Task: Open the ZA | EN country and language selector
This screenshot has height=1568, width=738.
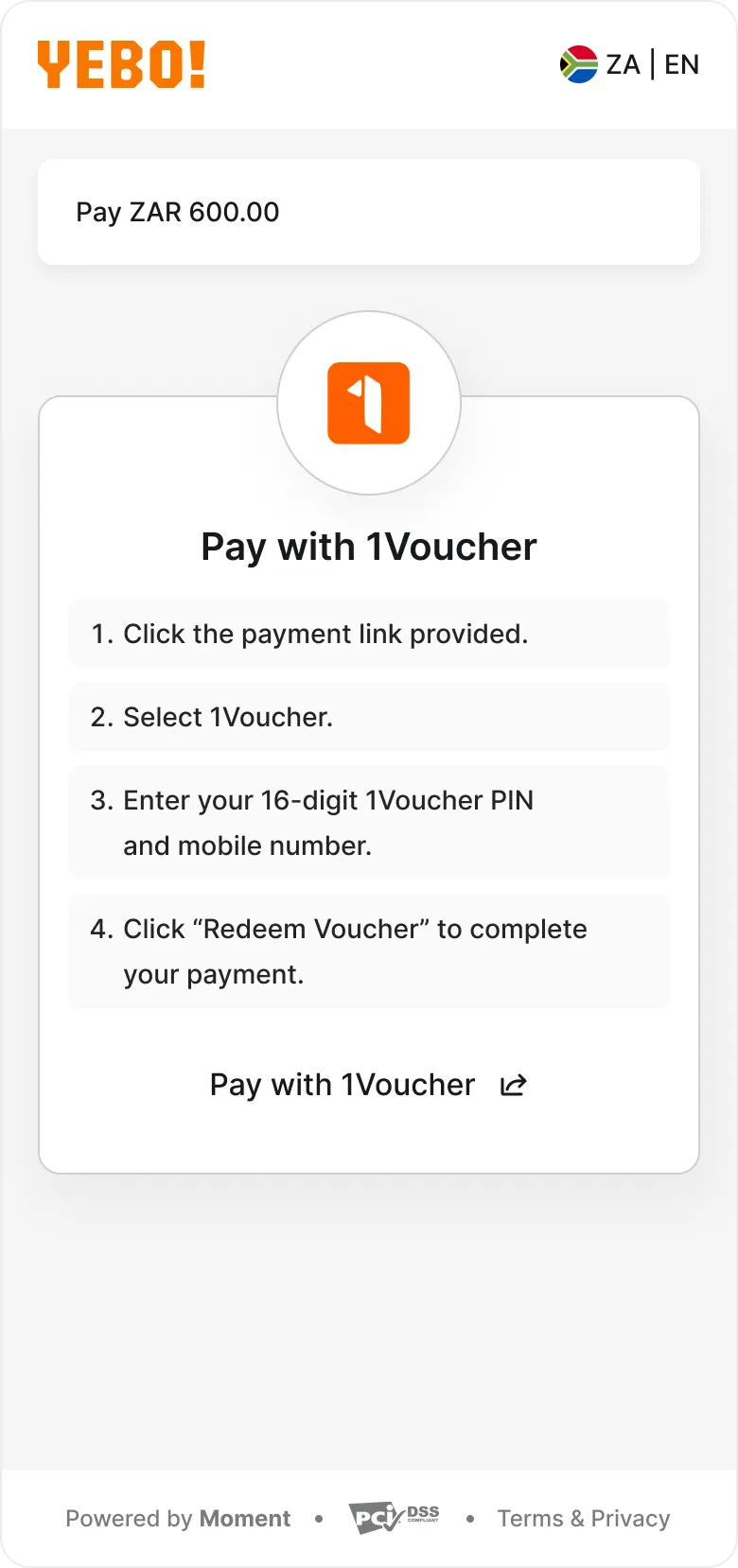Action: (629, 64)
